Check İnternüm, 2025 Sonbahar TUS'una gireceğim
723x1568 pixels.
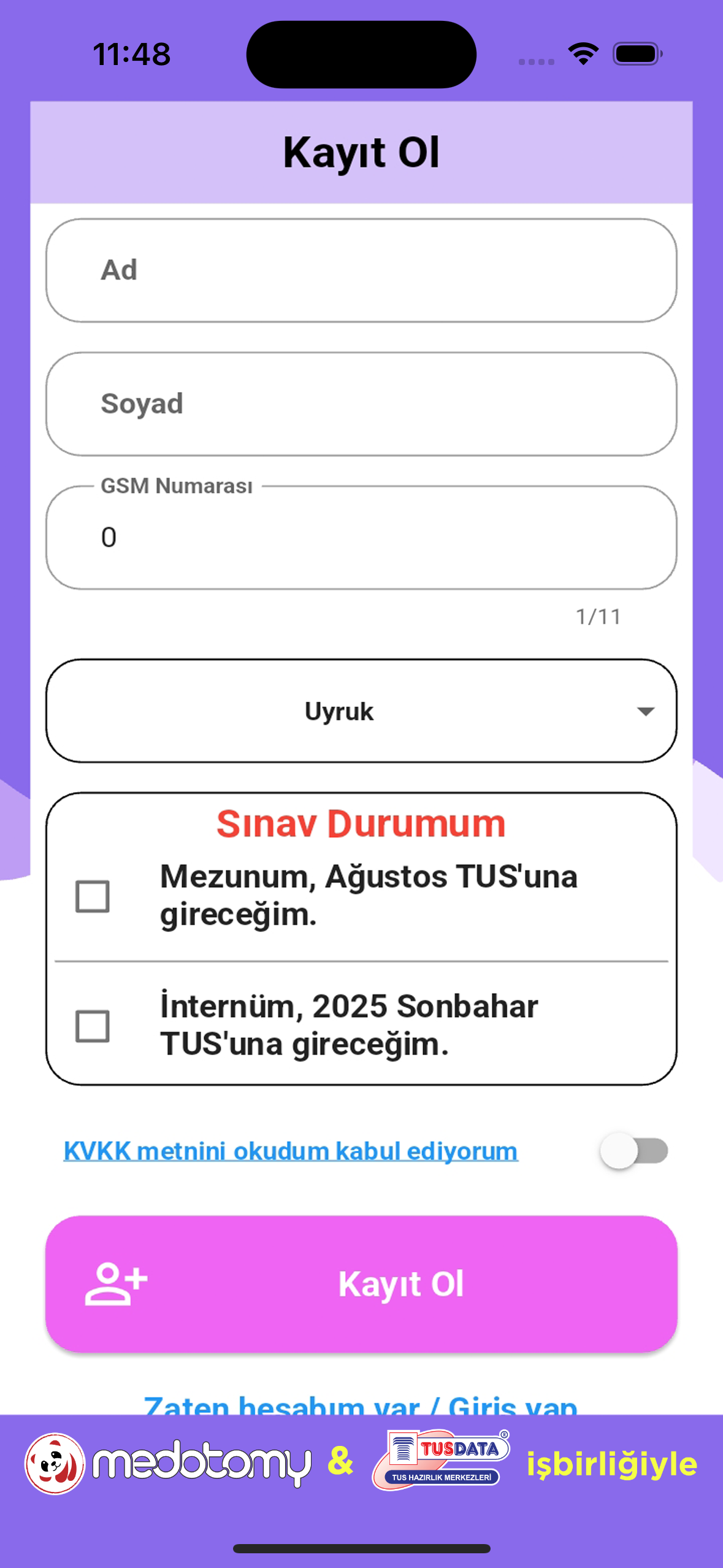(x=93, y=1026)
